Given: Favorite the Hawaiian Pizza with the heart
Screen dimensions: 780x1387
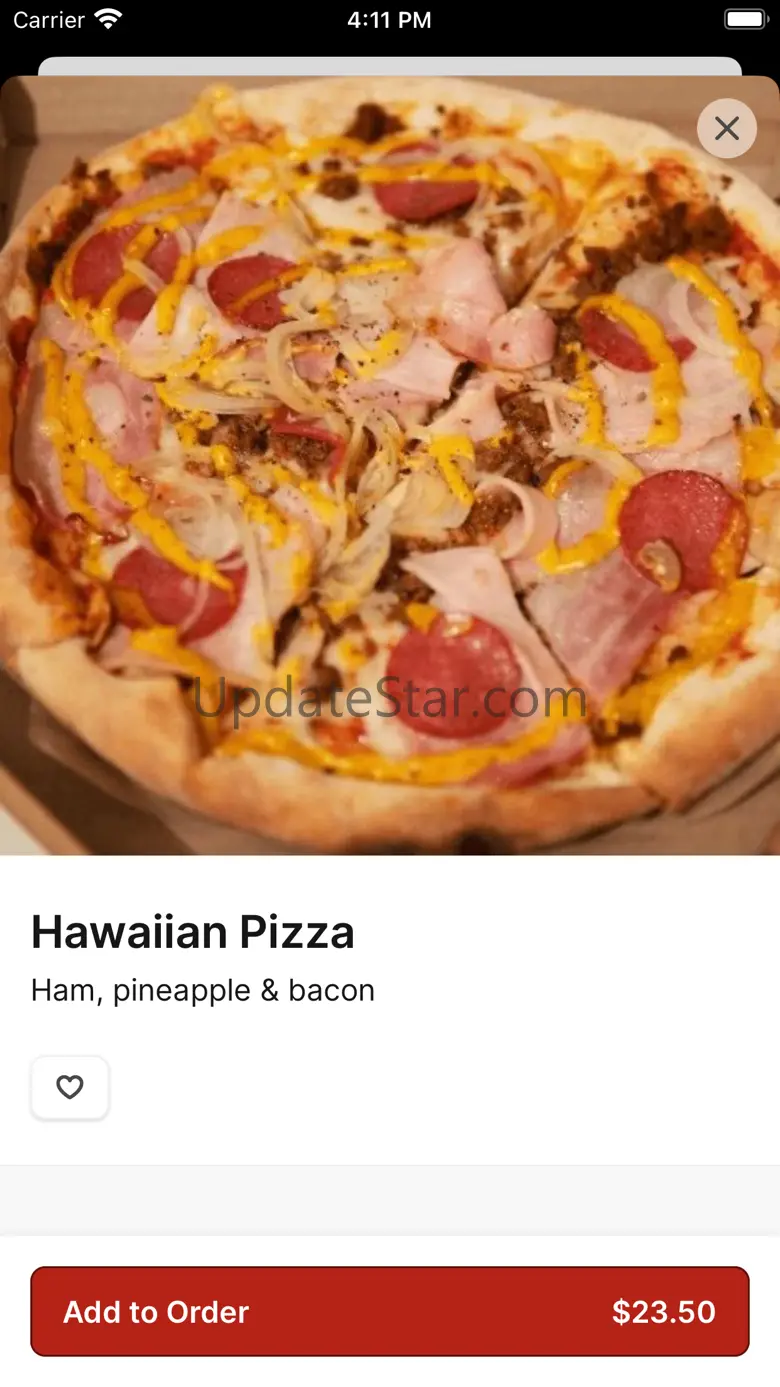Looking at the screenshot, I should click(70, 1087).
